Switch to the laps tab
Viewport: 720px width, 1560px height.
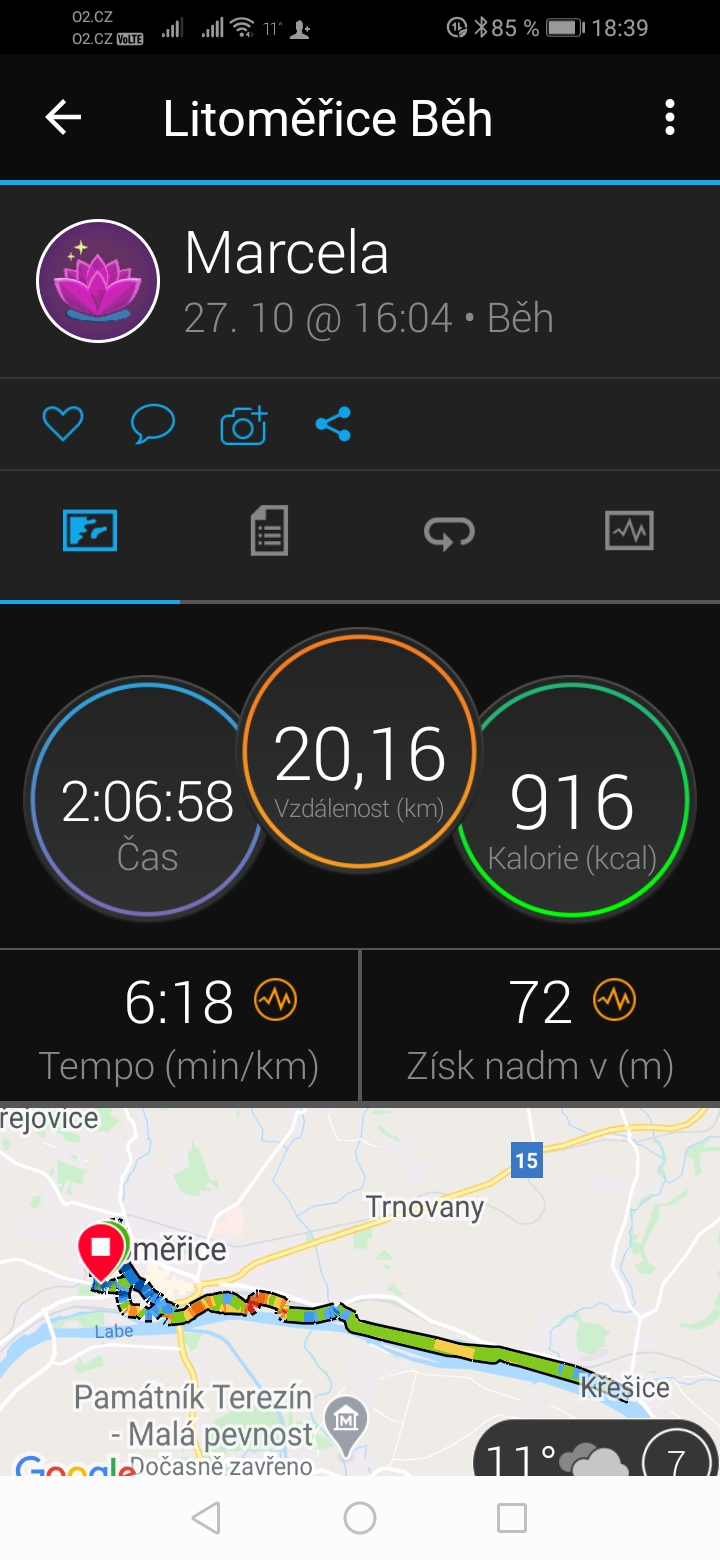point(449,532)
